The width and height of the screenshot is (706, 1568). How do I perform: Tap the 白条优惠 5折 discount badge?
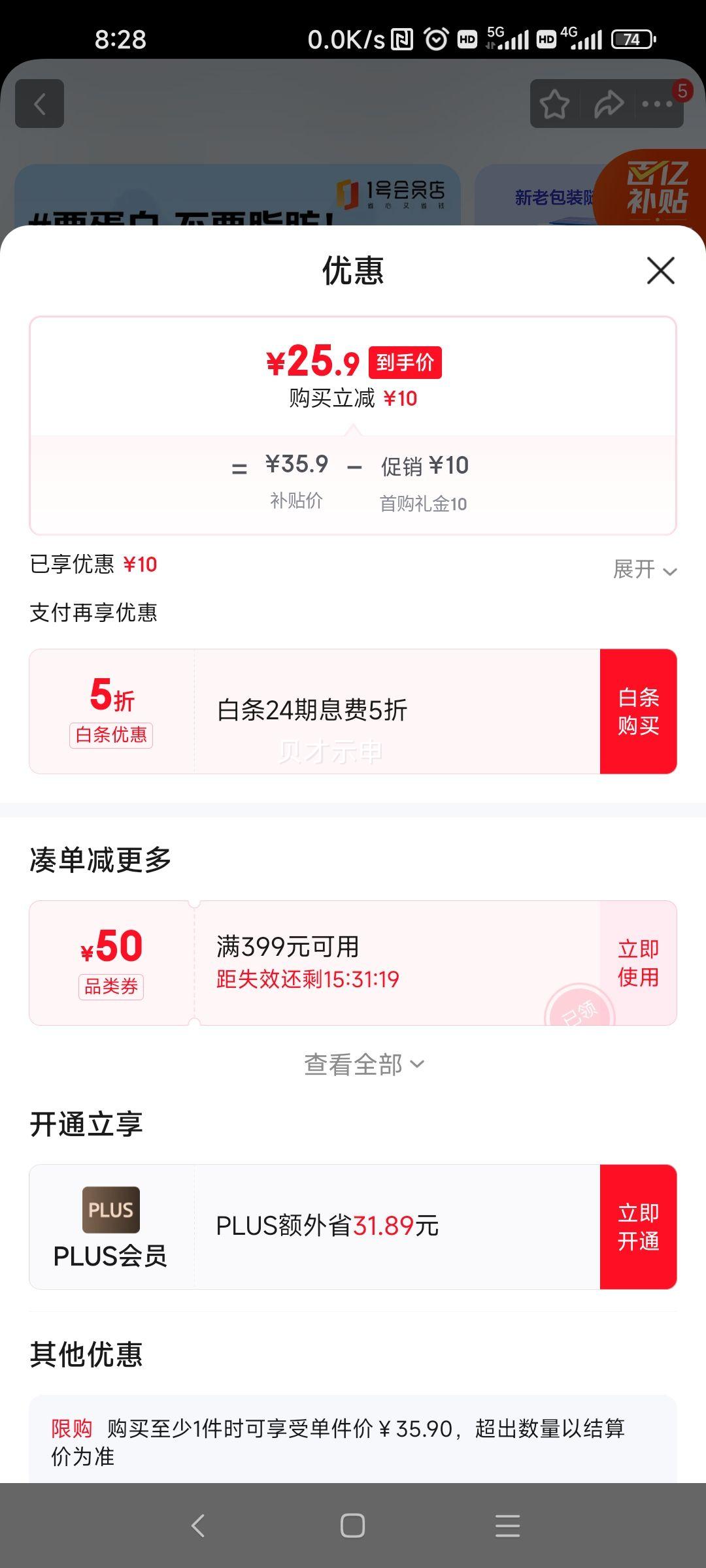click(x=111, y=712)
